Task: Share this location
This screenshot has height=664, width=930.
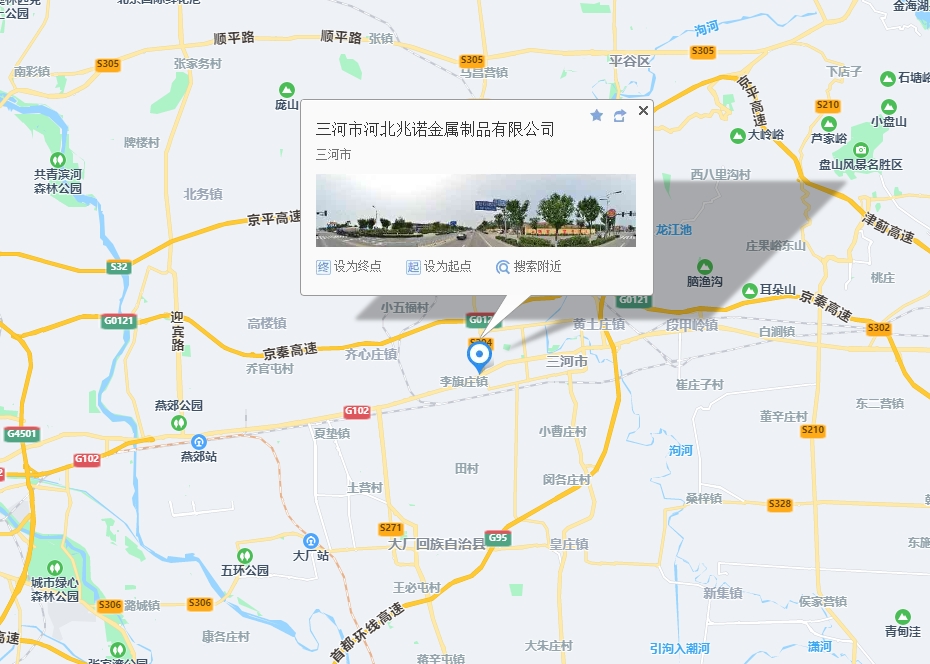Action: pos(620,116)
